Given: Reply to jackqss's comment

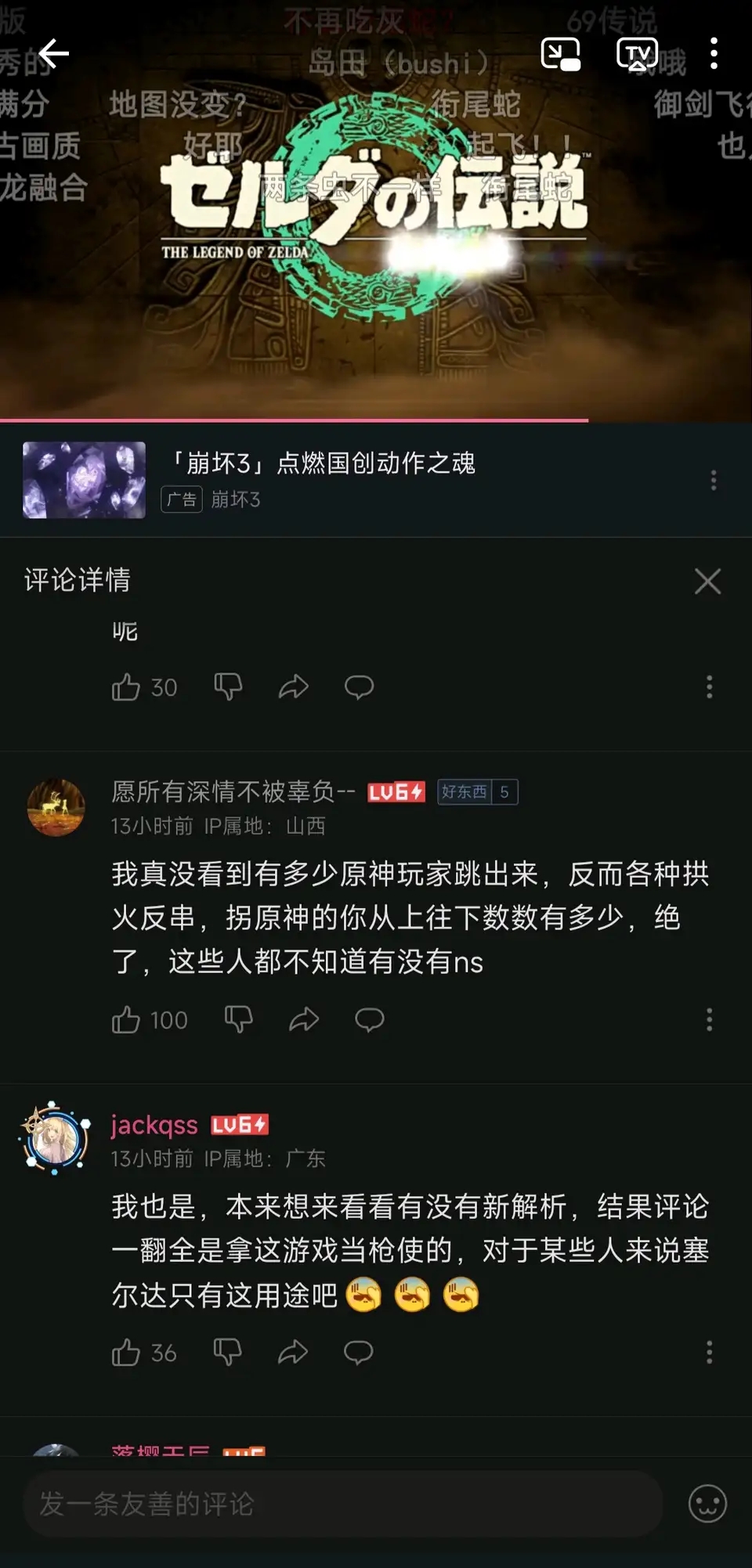Looking at the screenshot, I should point(359,1352).
